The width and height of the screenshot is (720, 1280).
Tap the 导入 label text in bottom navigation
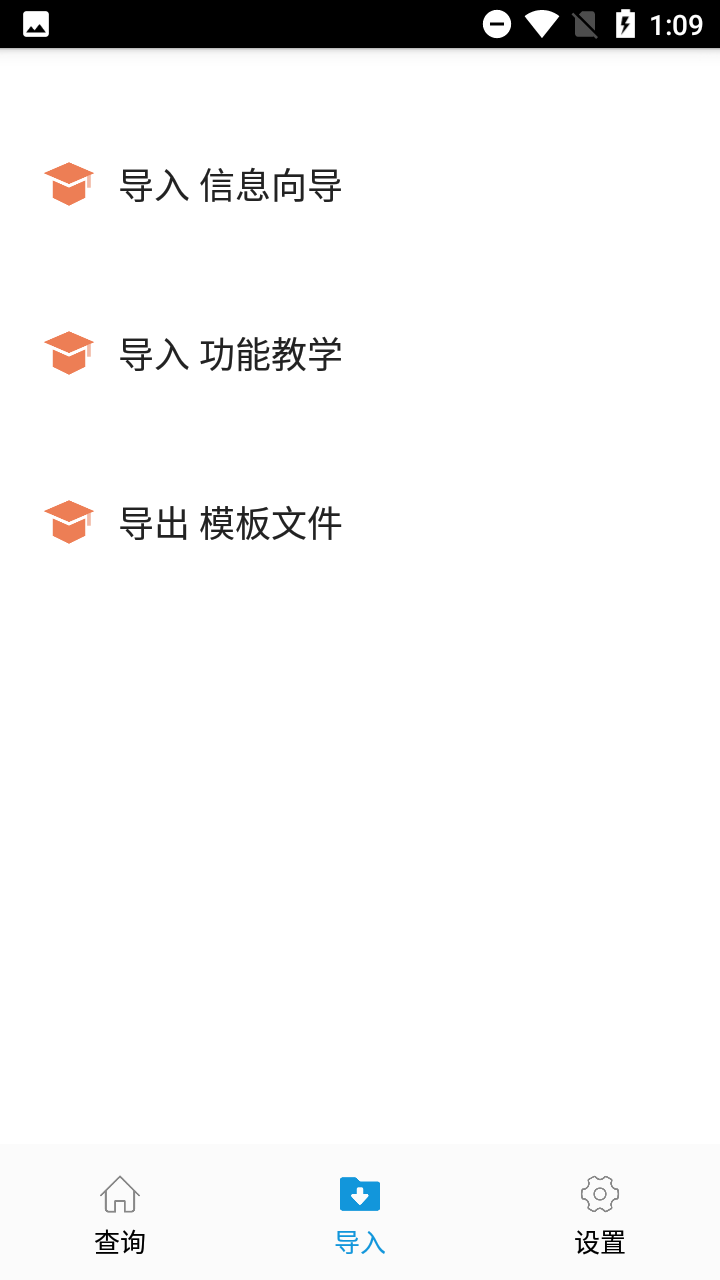click(359, 1242)
